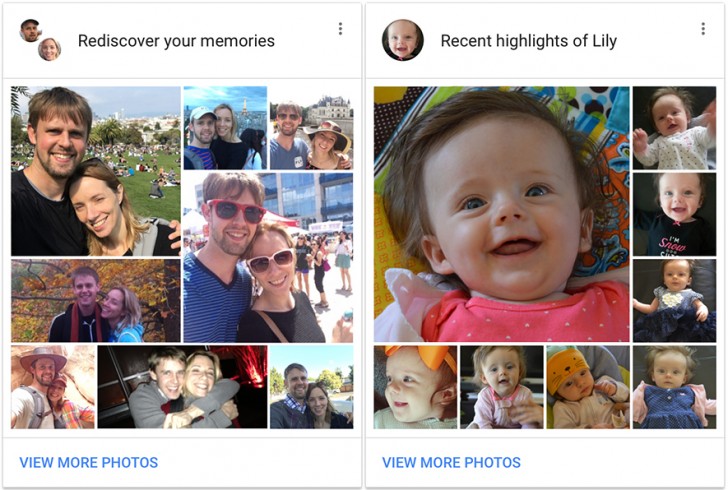Image resolution: width=728 pixels, height=490 pixels.
Task: Open the large park selfie of the couple
Action: coord(95,170)
